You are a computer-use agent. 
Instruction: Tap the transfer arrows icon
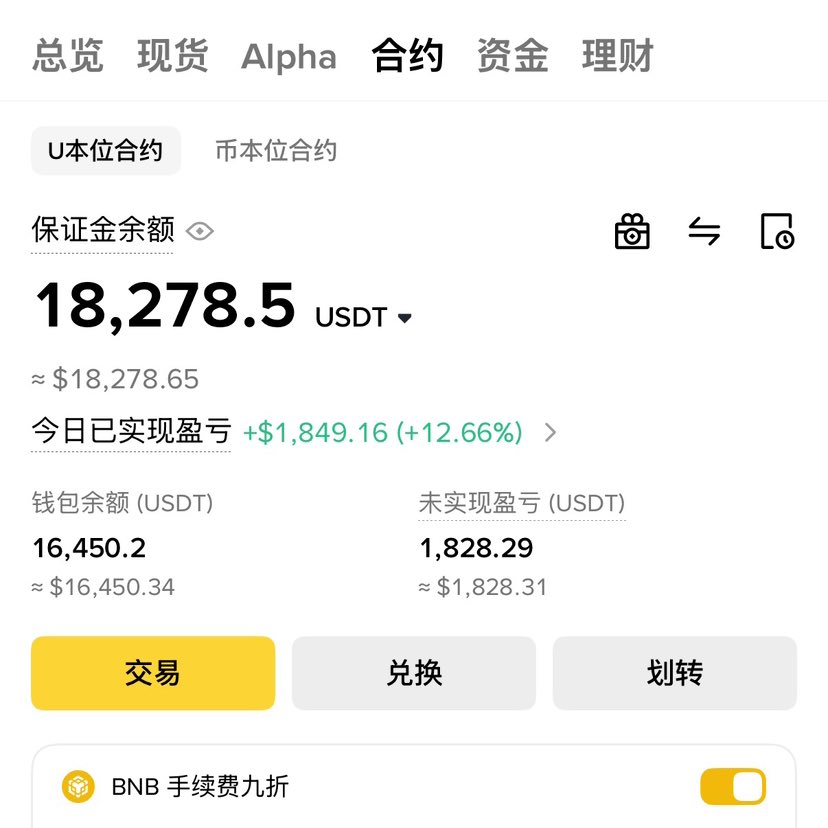pyautogui.click(x=704, y=231)
